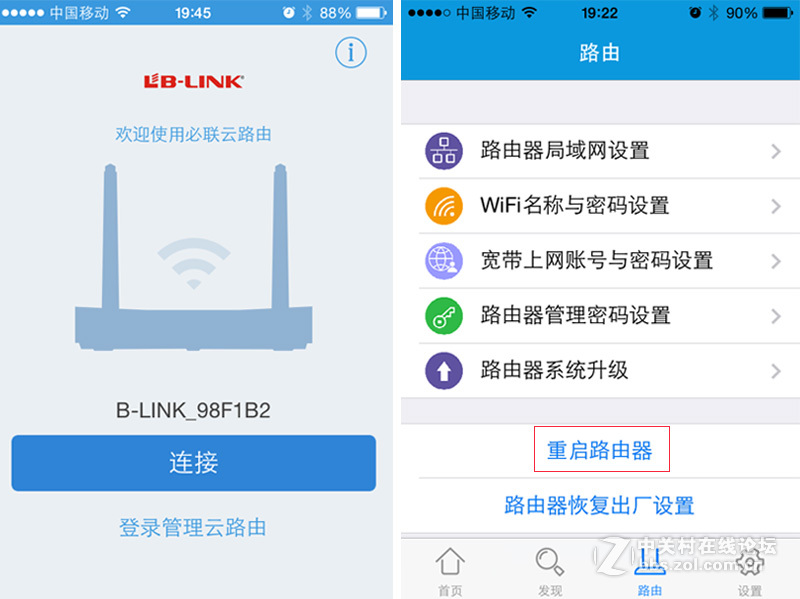Open 路由器系统升级 system upgrade
The image size is (800, 599).
[600, 370]
